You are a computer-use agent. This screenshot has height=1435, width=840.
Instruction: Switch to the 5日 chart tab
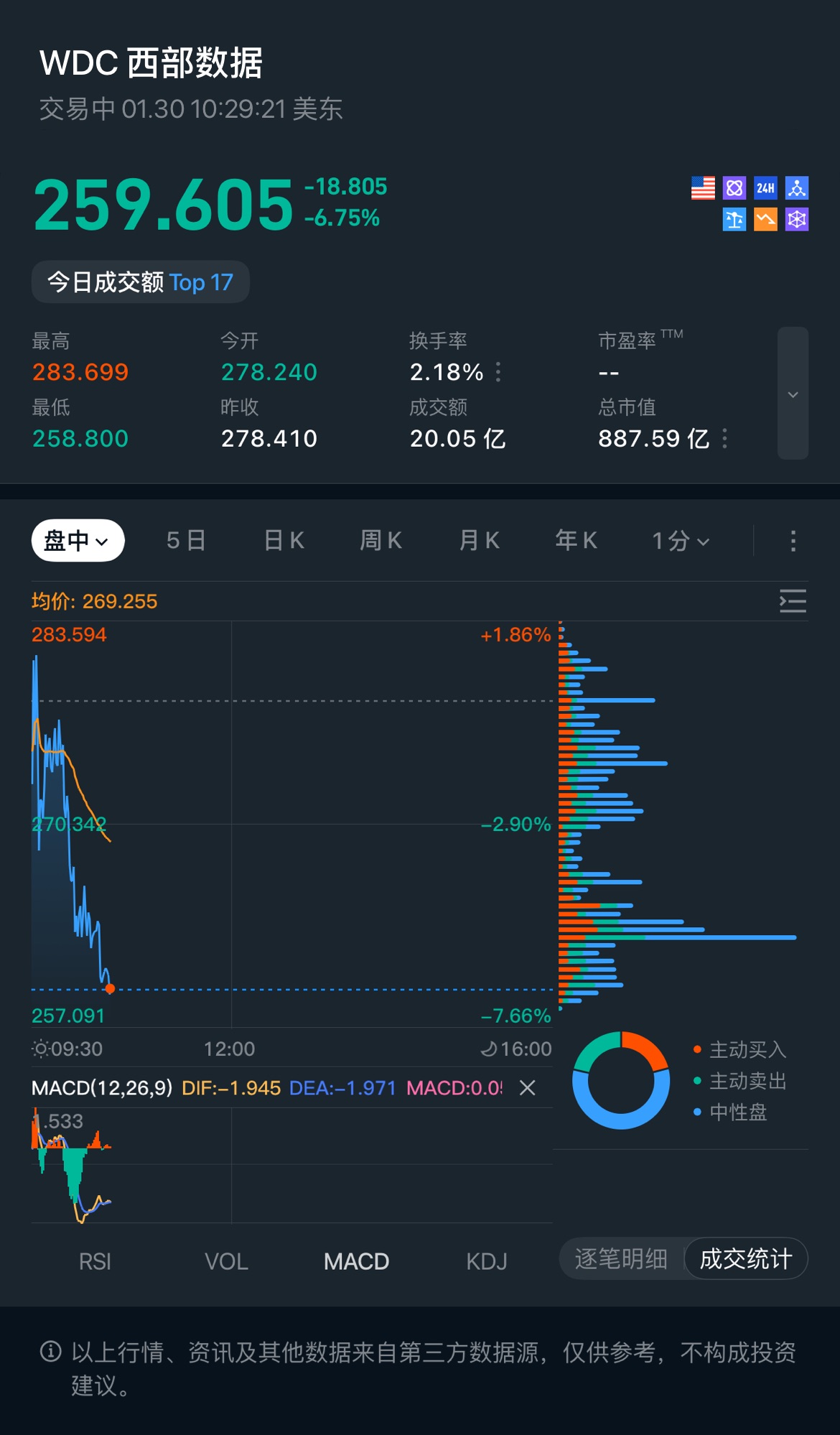tap(186, 540)
